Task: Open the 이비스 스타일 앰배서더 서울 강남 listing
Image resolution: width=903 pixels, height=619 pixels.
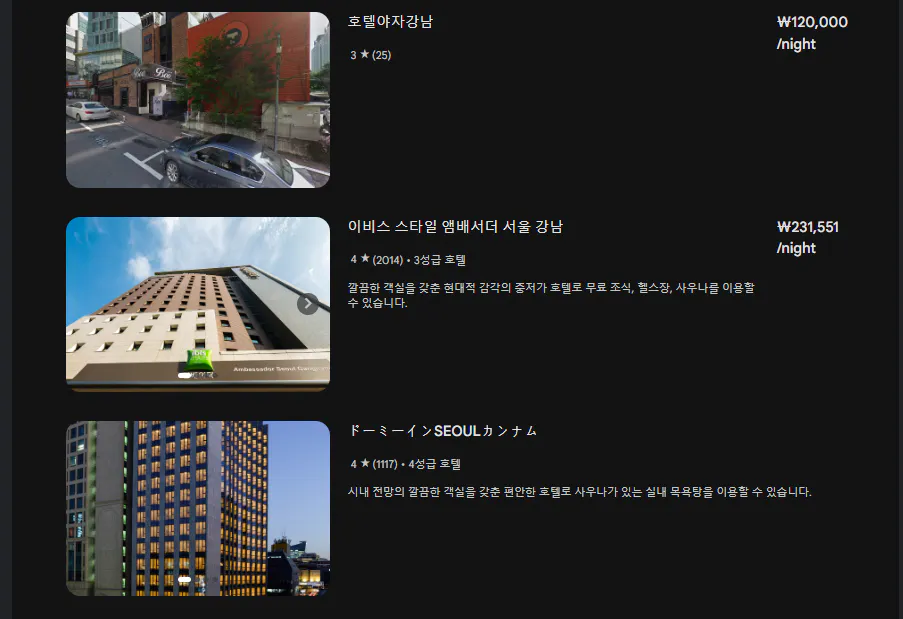Action: click(x=455, y=227)
